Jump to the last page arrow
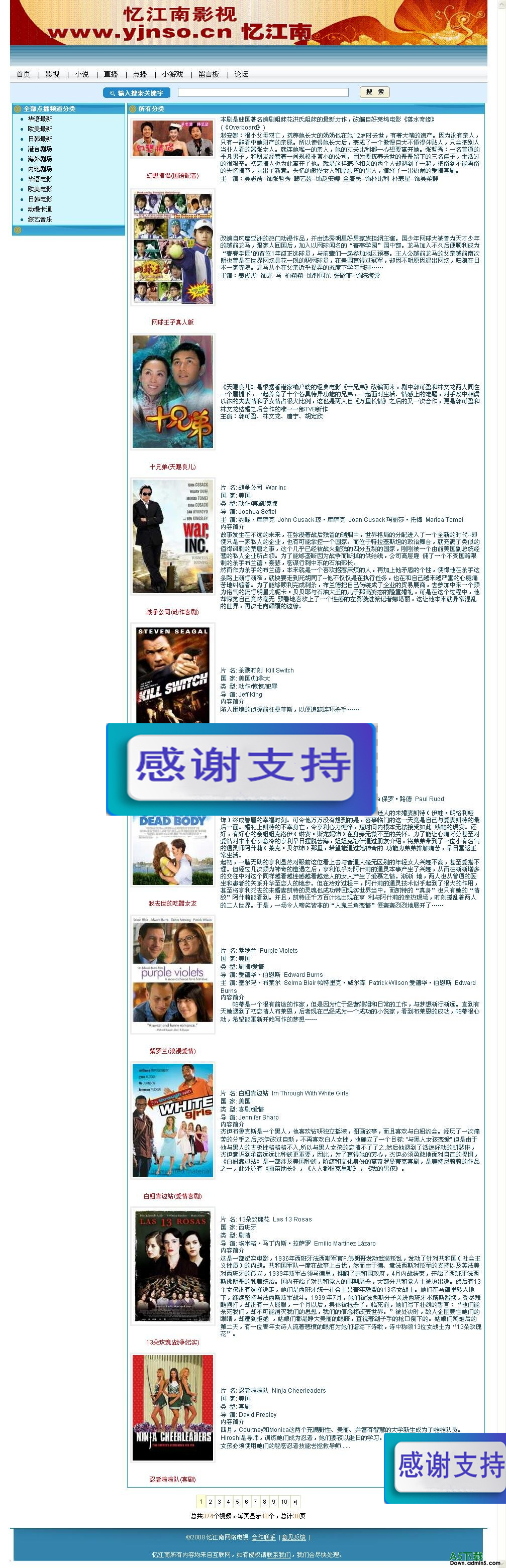Screen dimensions: 506x1568 click(x=295, y=1502)
